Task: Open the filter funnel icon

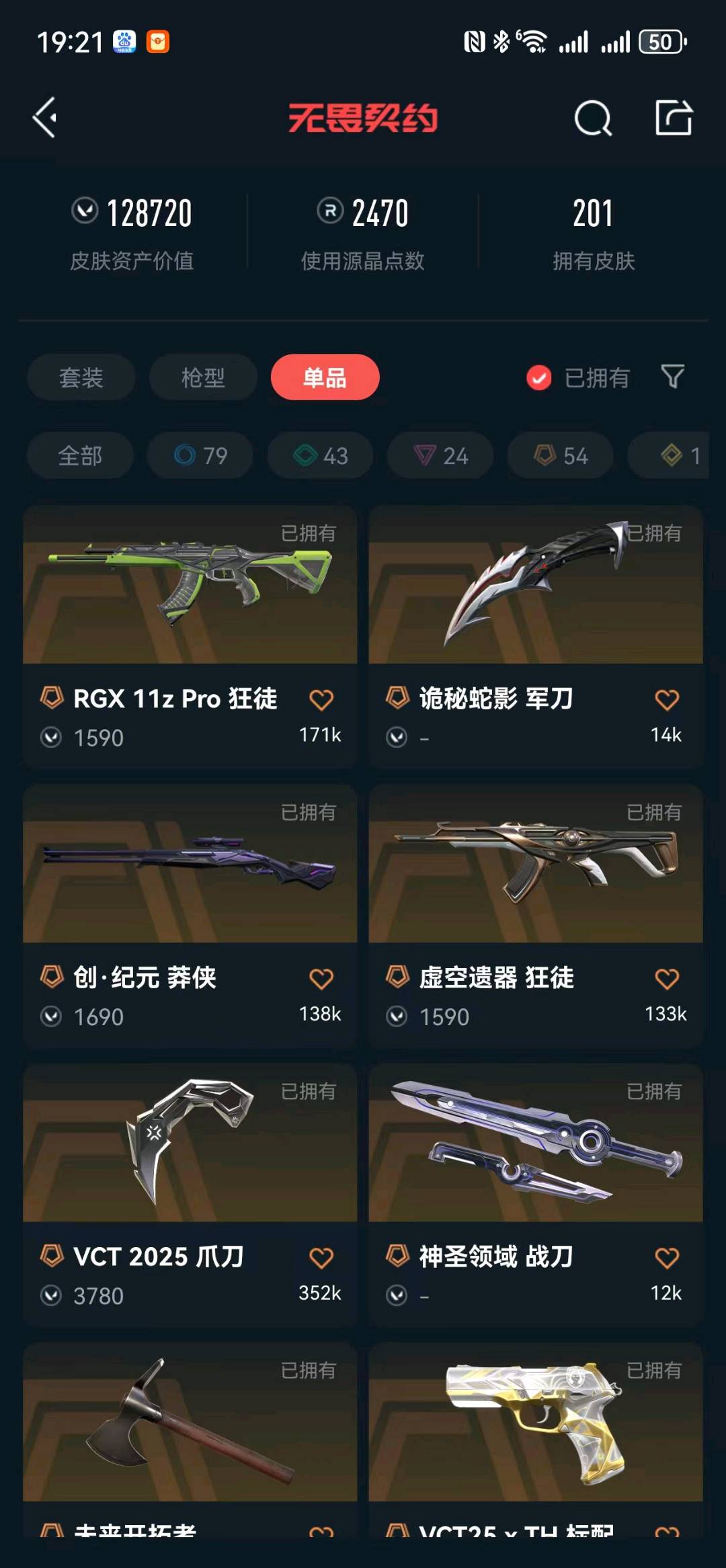Action: 672,377
